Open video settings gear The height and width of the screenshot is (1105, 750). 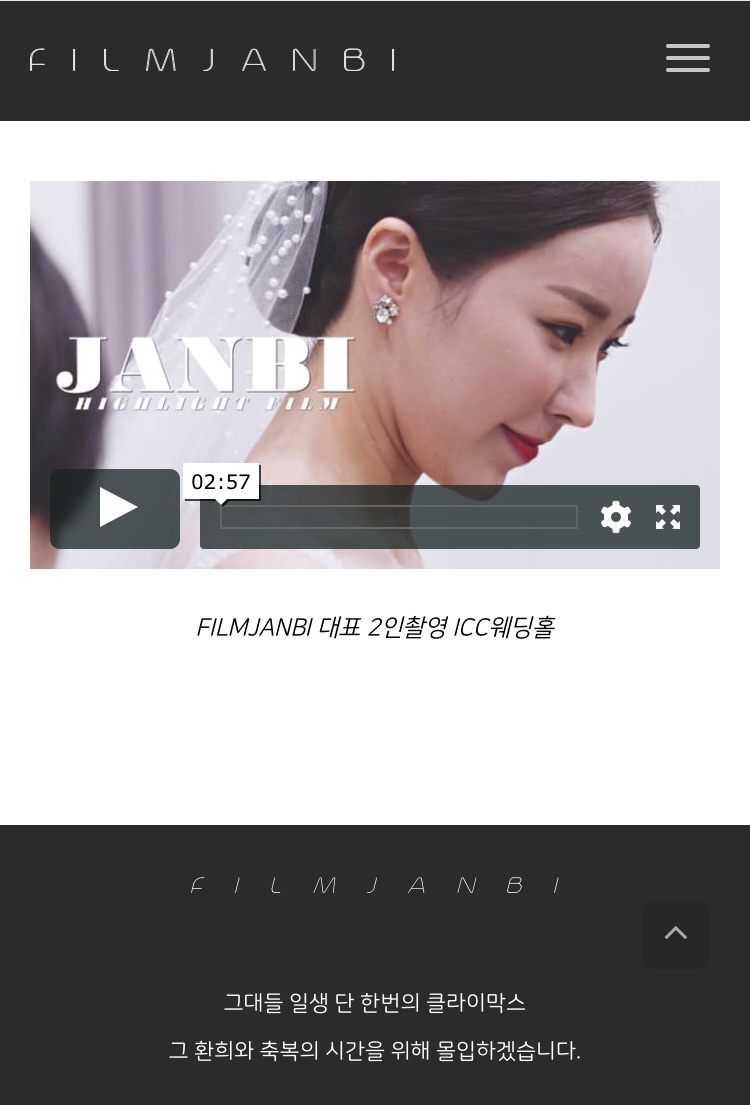click(616, 517)
